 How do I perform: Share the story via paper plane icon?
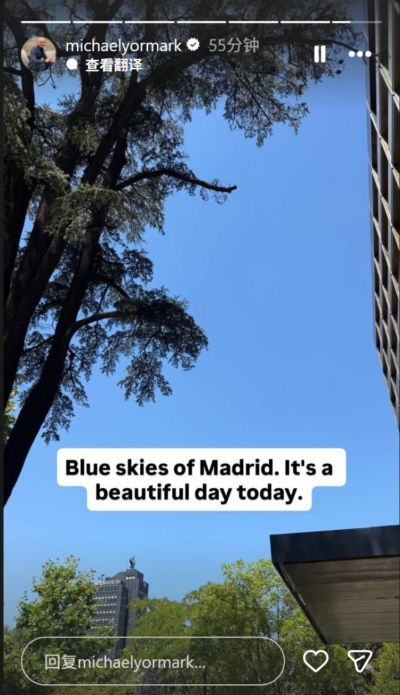pyautogui.click(x=360, y=661)
